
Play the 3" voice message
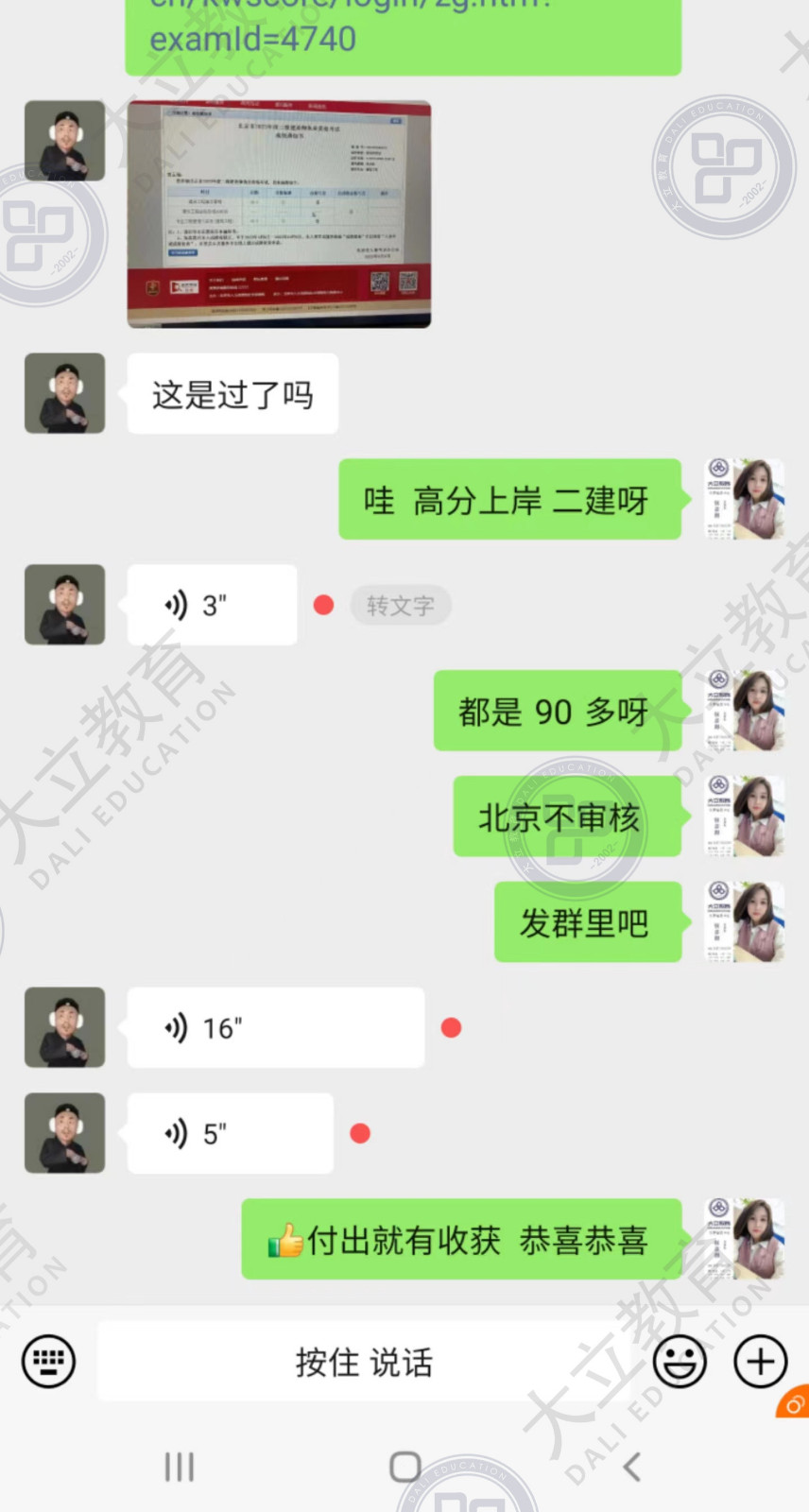(x=212, y=605)
